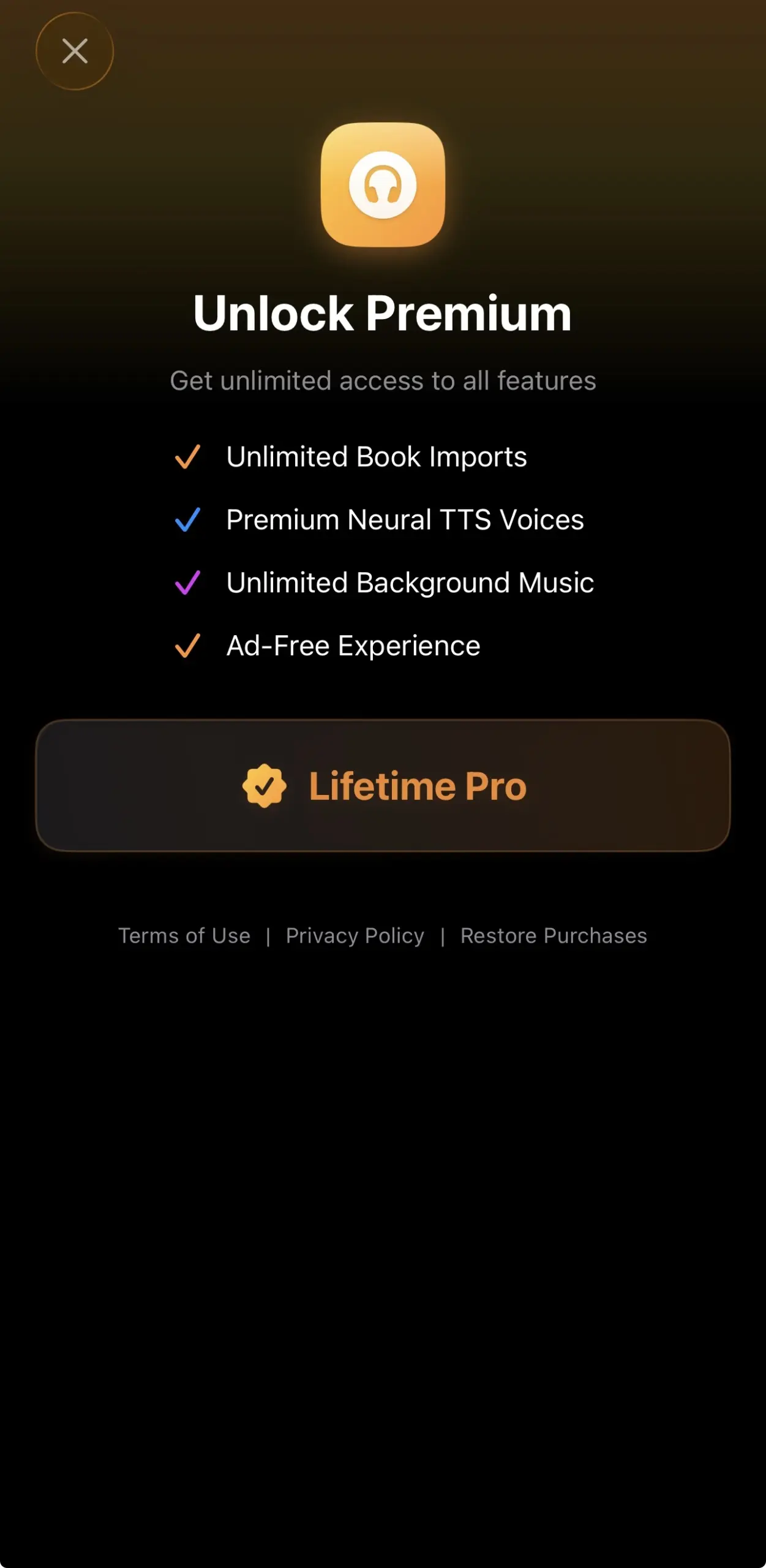The image size is (766, 1568).
Task: Open Terms of Use
Action: point(184,935)
